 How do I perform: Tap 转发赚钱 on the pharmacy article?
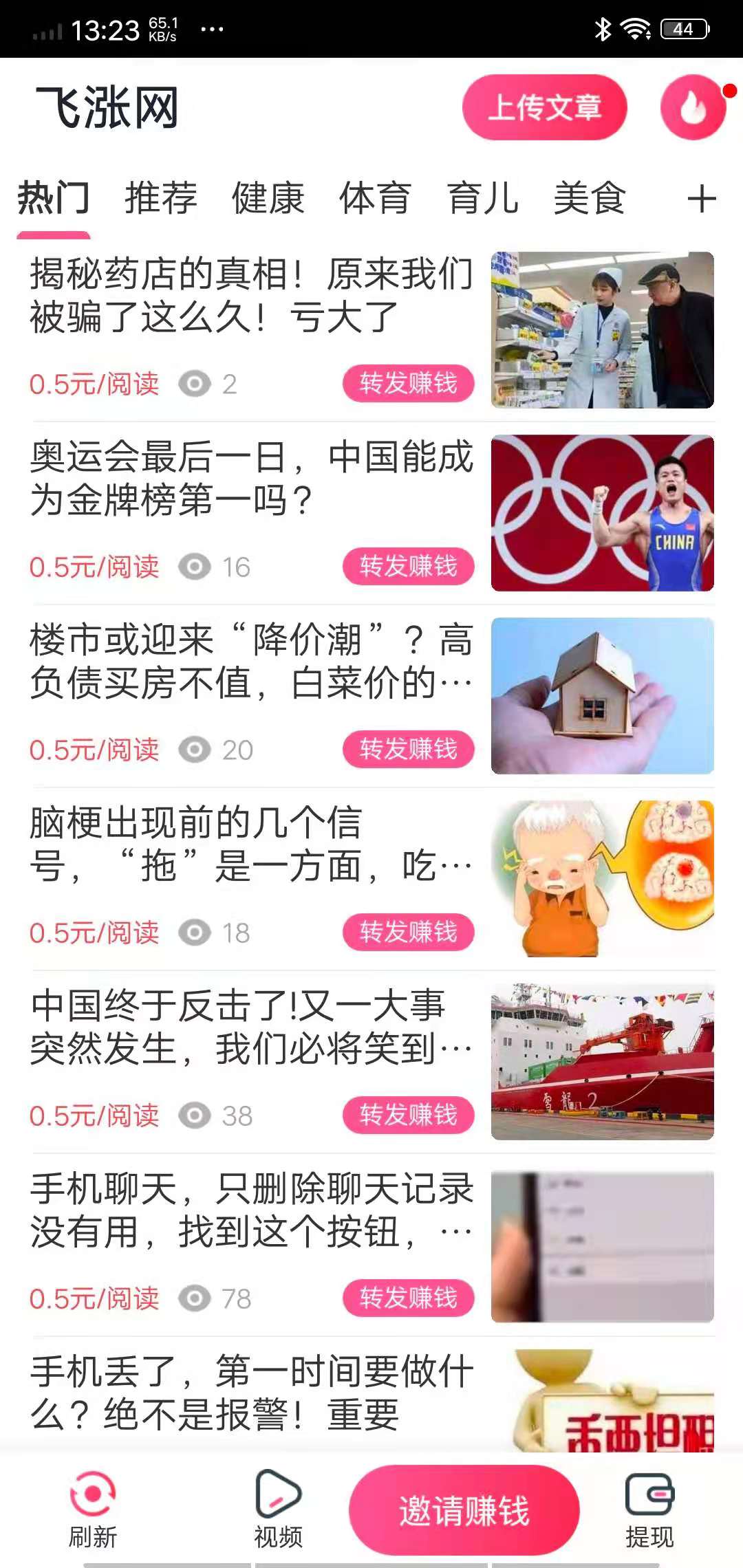point(409,384)
